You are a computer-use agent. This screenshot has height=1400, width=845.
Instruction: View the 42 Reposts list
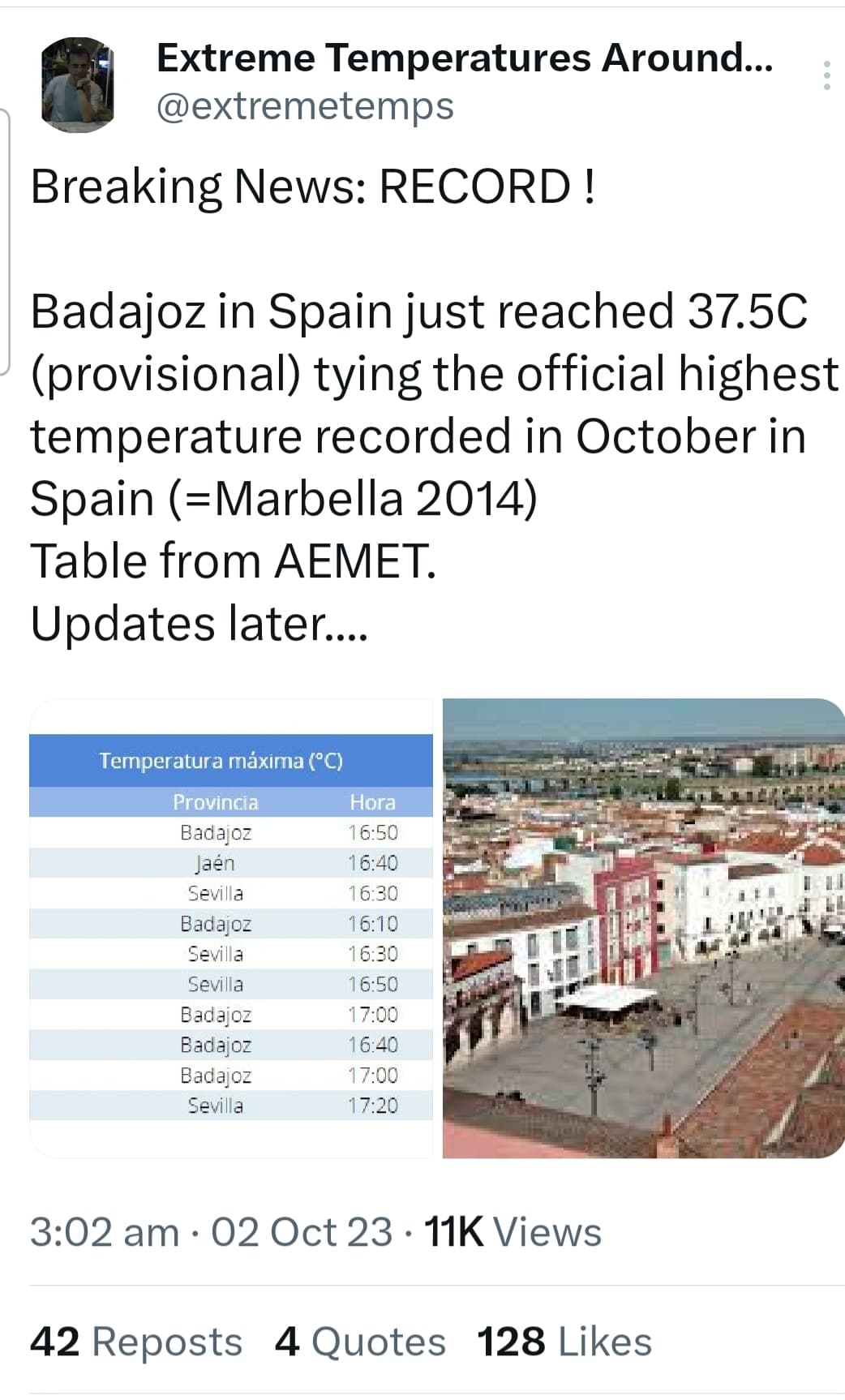tap(136, 1341)
